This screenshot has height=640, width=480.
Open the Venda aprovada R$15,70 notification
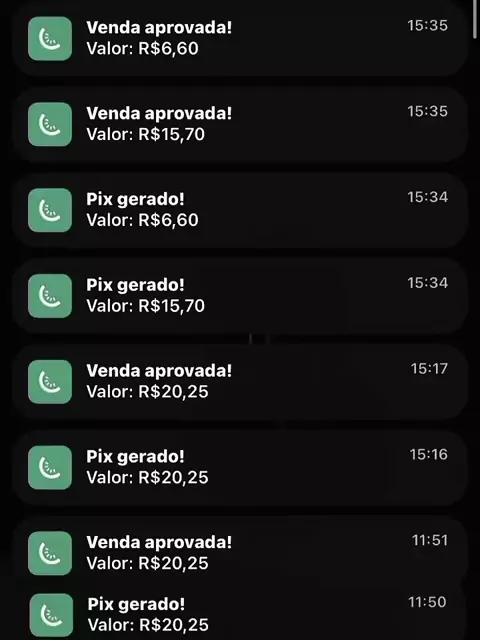click(240, 124)
